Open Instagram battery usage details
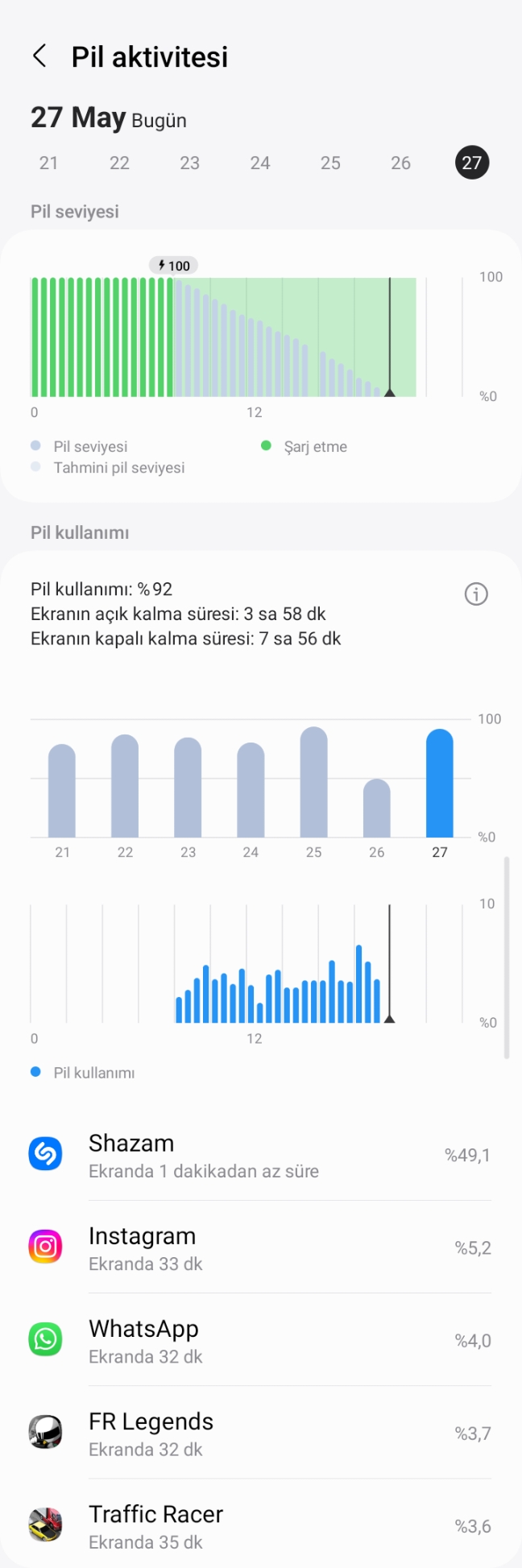 click(x=260, y=1247)
